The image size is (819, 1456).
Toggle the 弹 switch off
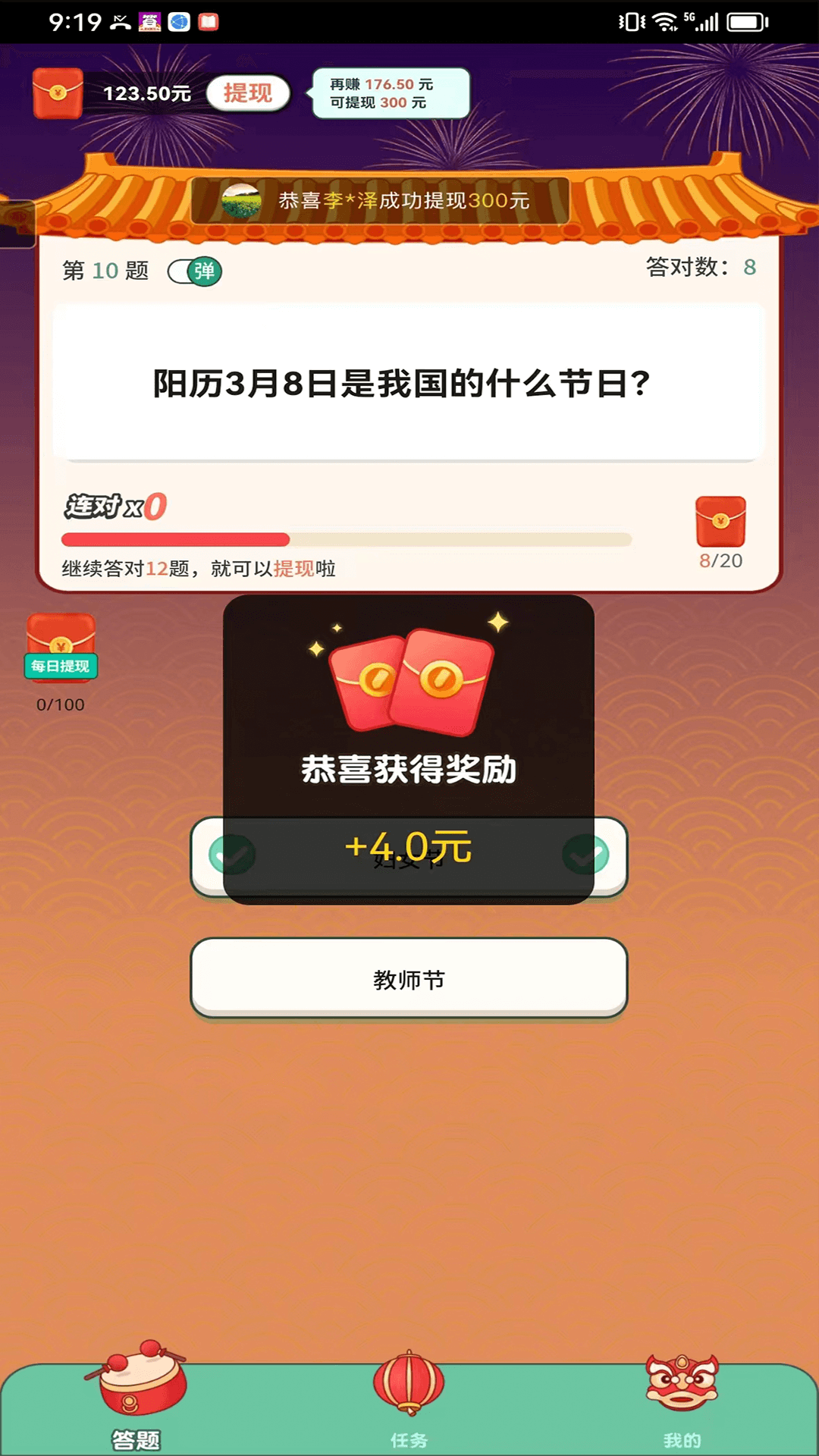tap(195, 271)
